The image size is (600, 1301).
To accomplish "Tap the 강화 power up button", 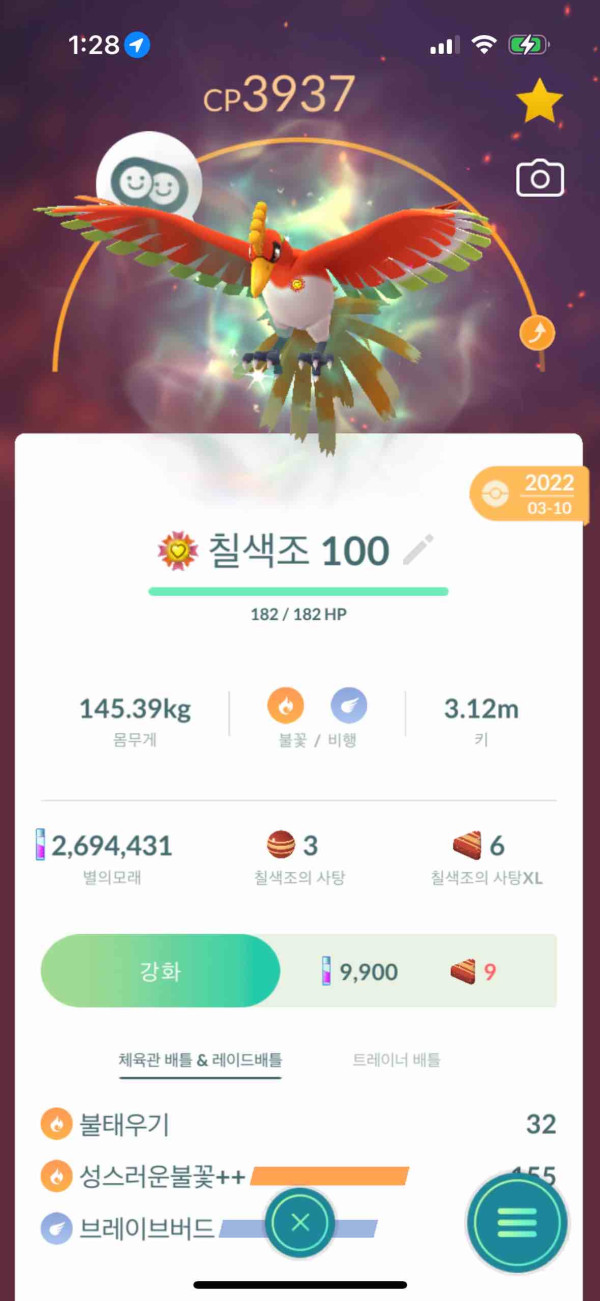I will [160, 971].
